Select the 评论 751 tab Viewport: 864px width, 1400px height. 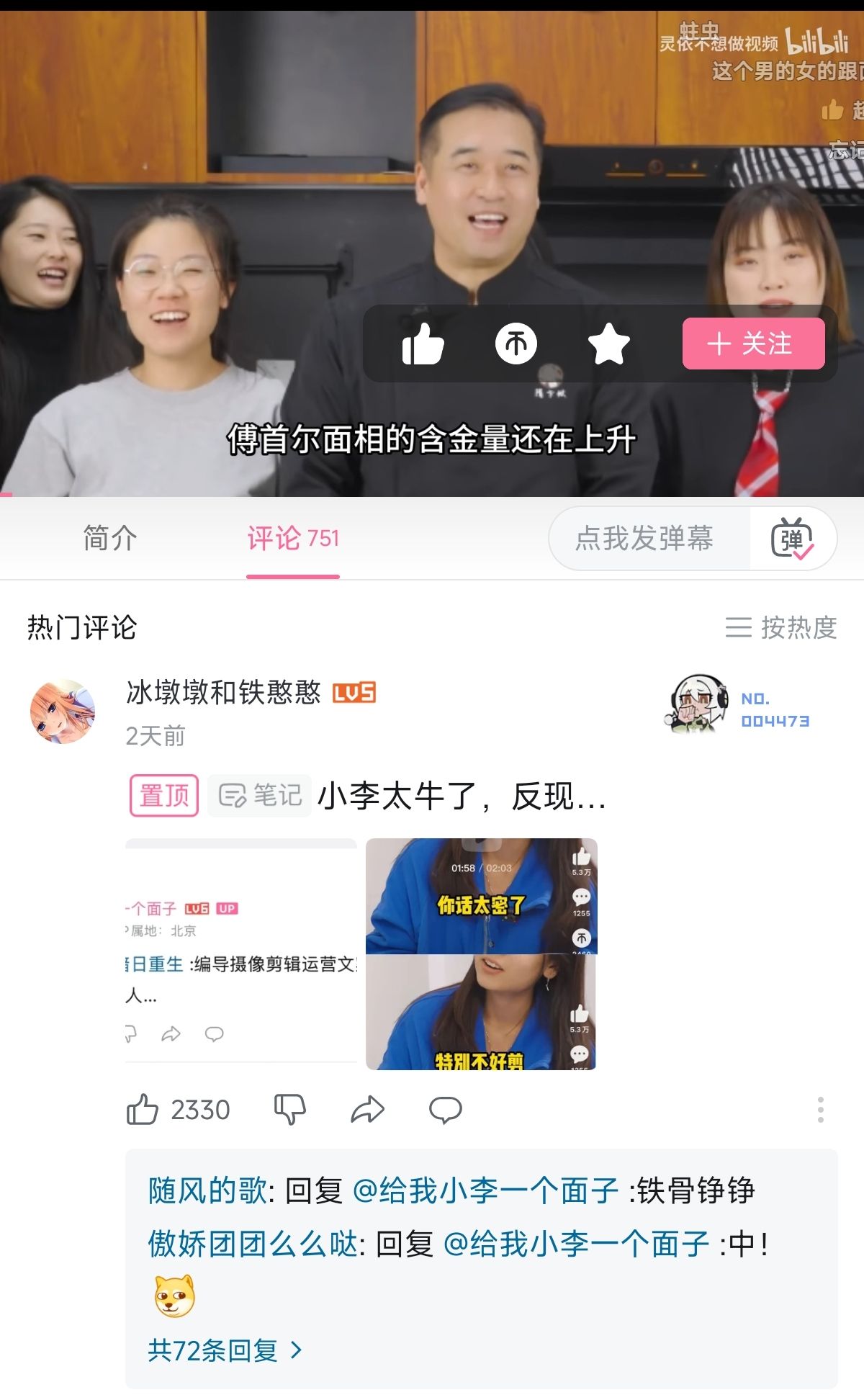click(x=293, y=538)
